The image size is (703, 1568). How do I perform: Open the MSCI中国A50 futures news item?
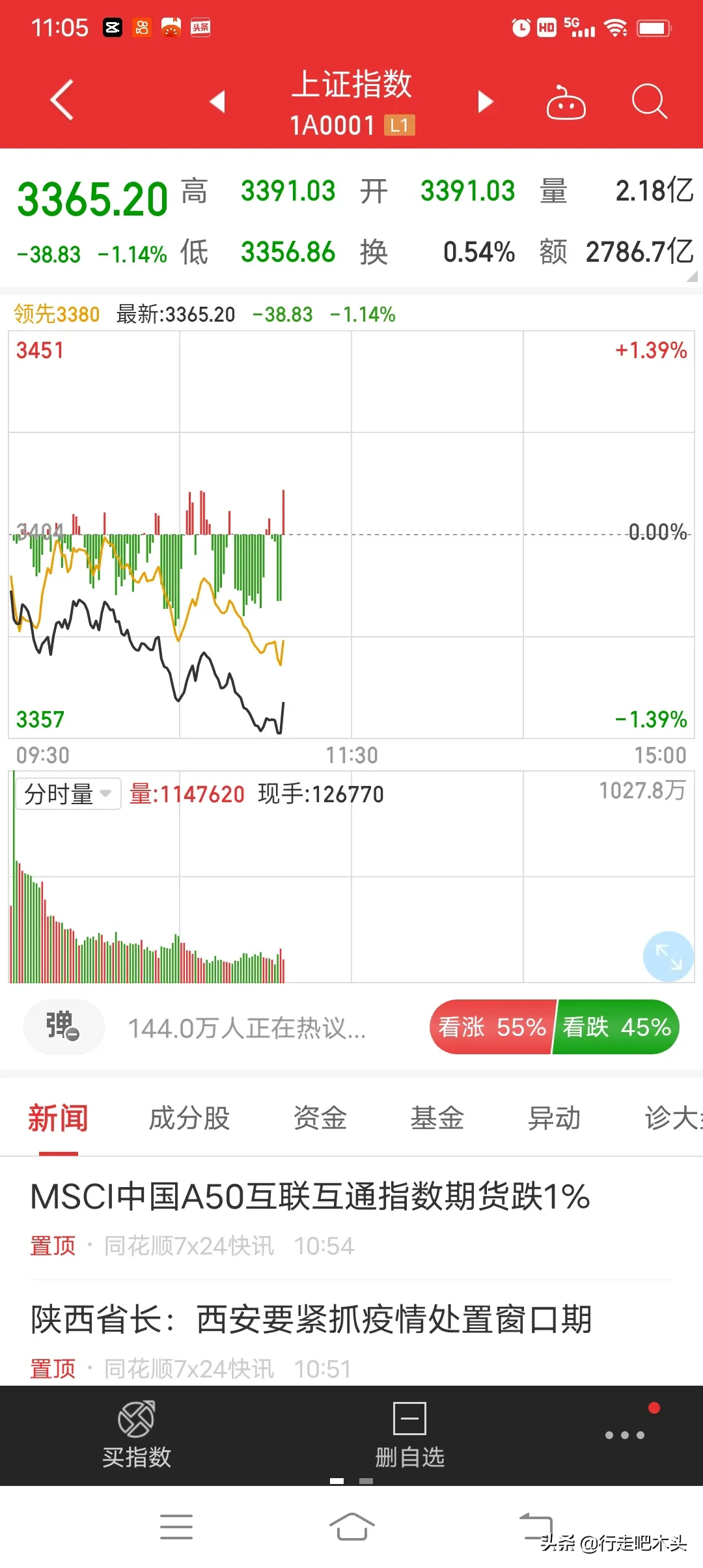(x=351, y=1217)
